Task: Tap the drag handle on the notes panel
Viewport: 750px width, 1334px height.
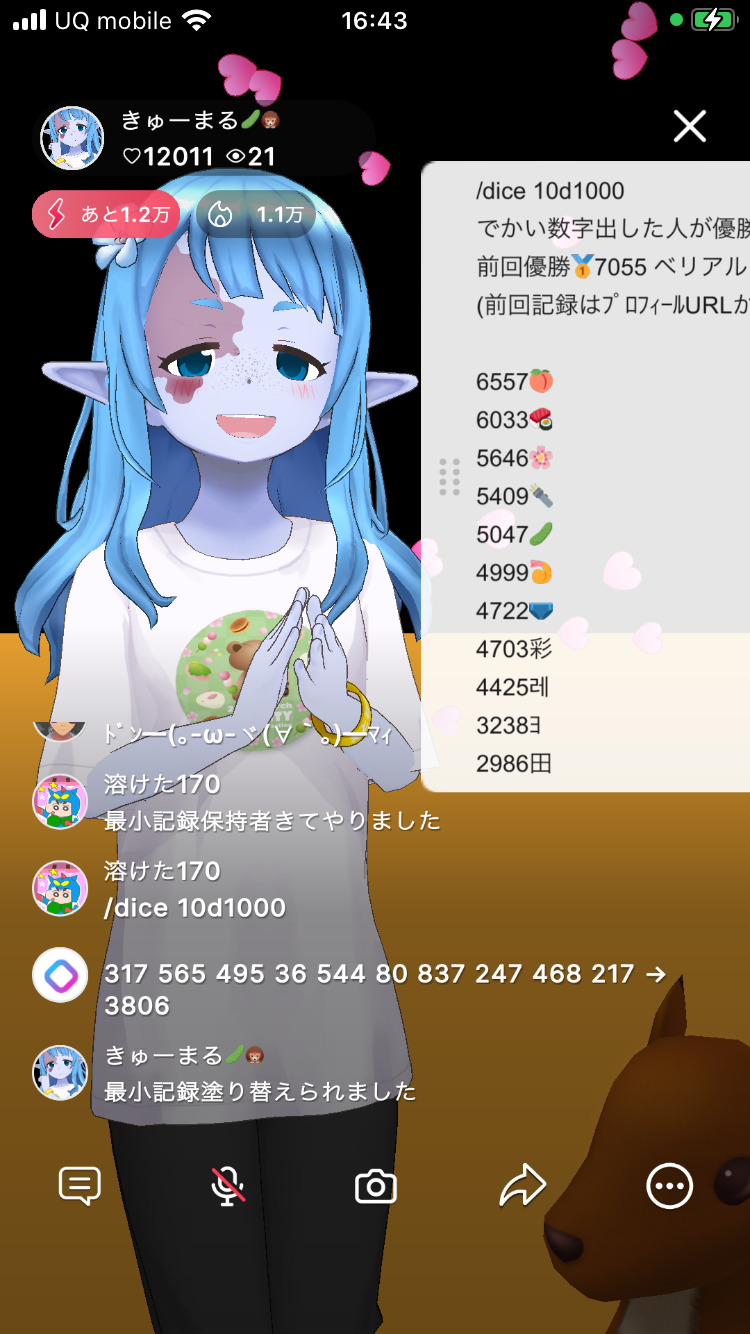Action: tap(450, 477)
